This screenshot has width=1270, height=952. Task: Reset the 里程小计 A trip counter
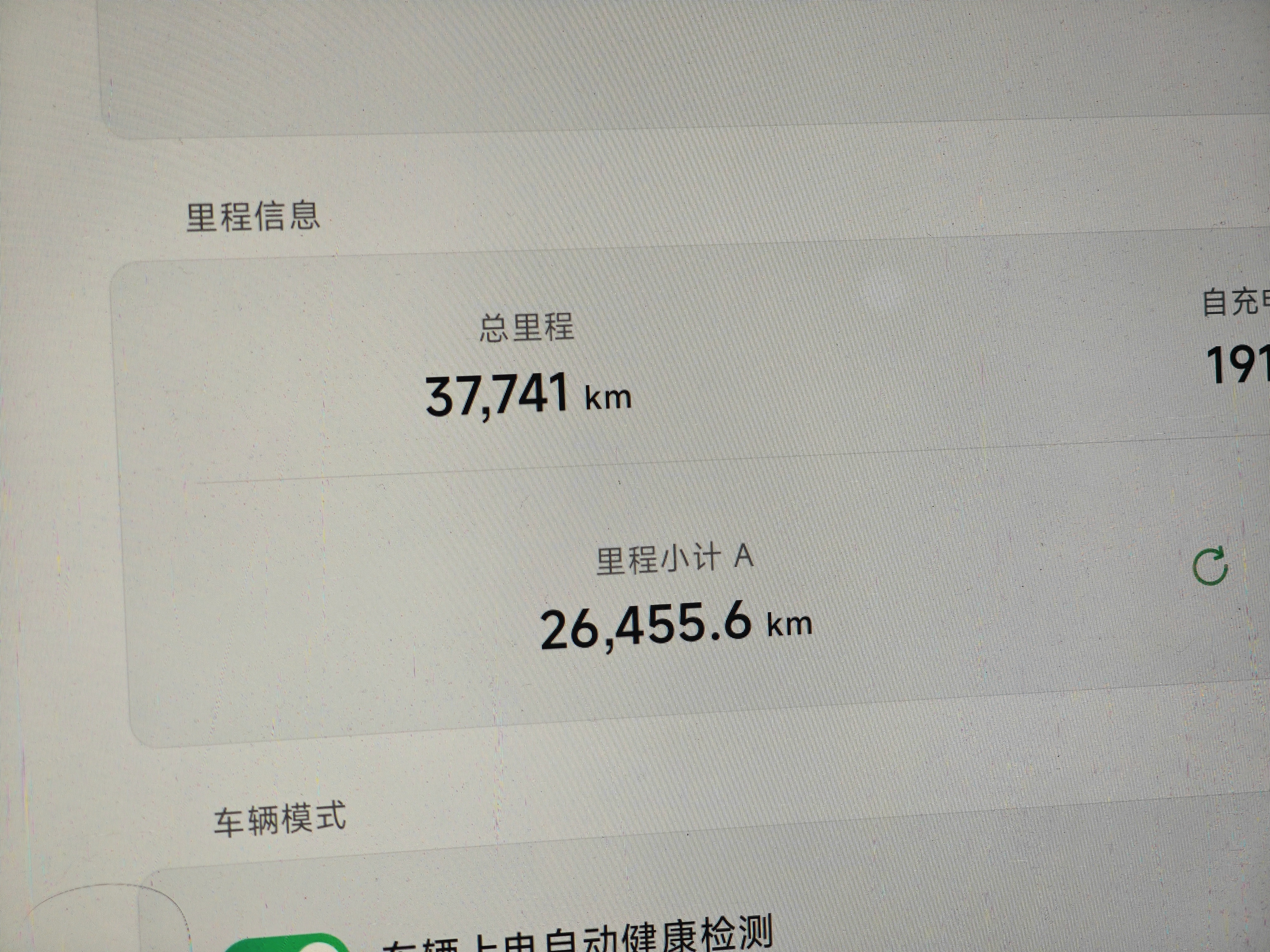[x=1210, y=566]
